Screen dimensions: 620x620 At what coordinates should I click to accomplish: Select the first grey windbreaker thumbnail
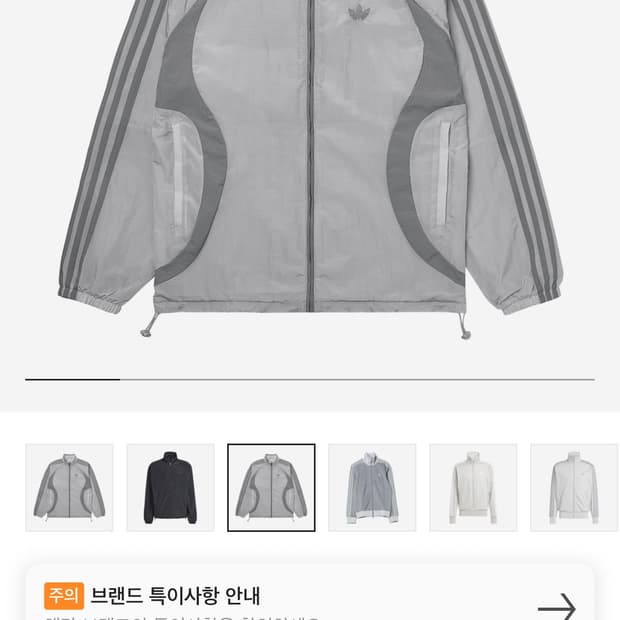[70, 488]
